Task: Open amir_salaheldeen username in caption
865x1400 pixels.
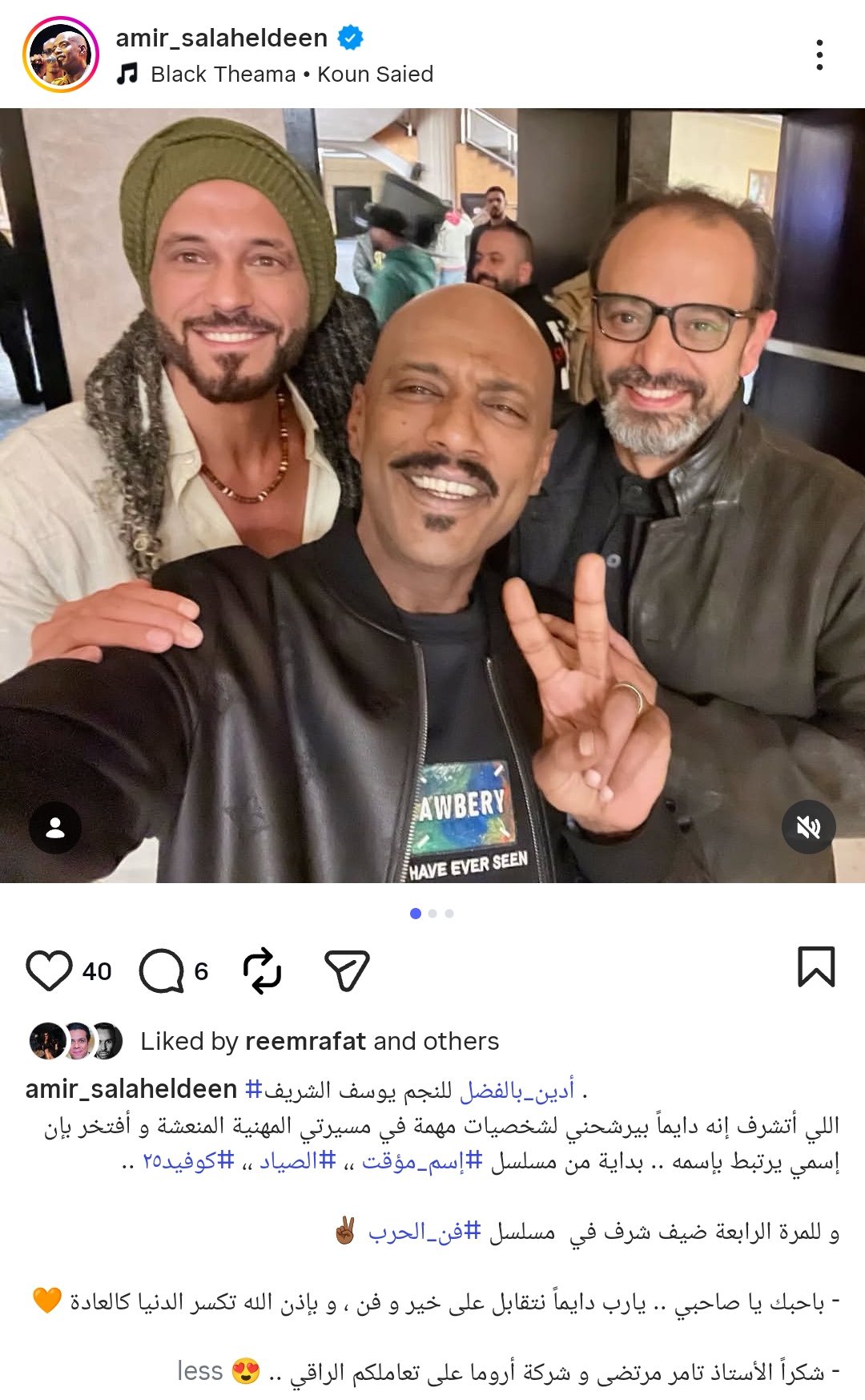Action: [131, 1089]
